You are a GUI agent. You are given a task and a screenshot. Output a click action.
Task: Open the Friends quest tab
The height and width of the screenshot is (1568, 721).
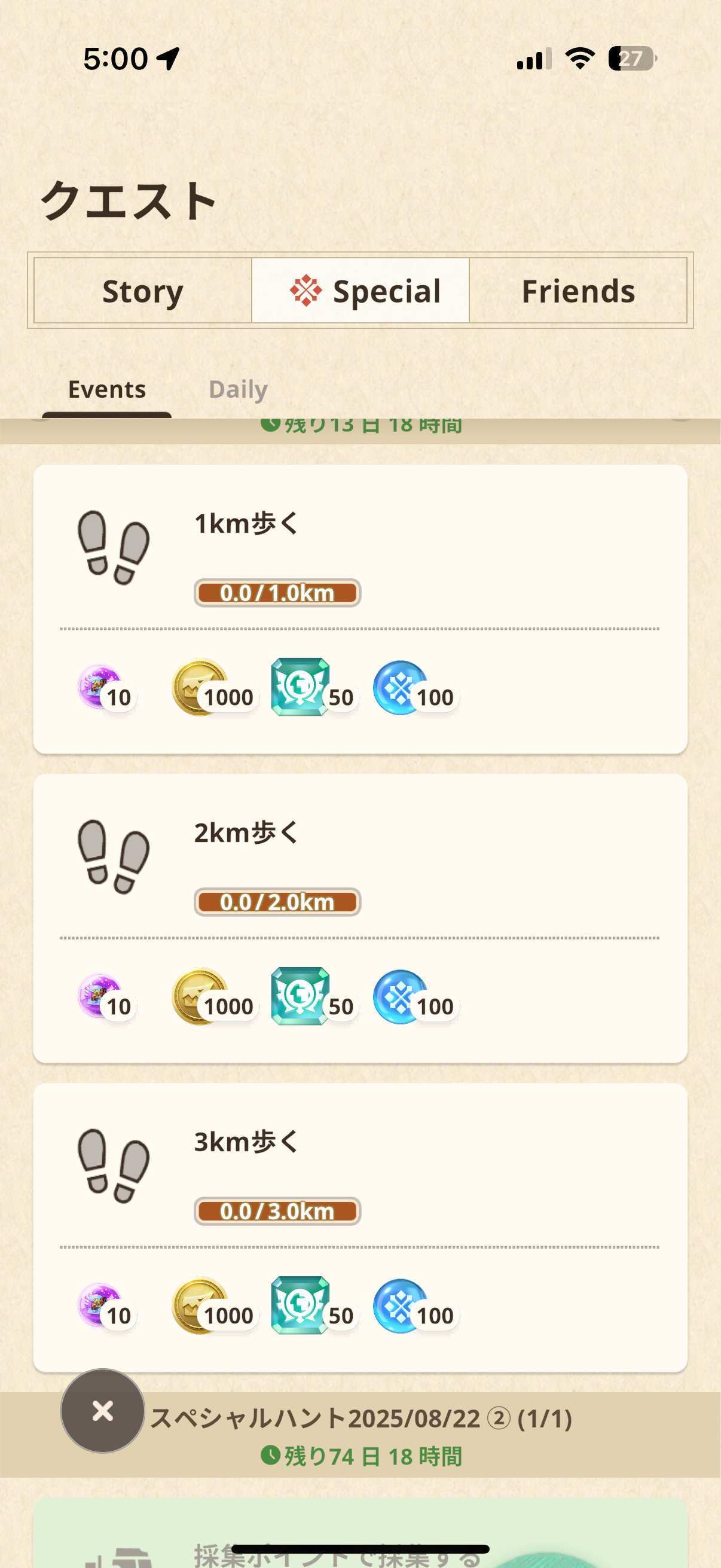578,291
